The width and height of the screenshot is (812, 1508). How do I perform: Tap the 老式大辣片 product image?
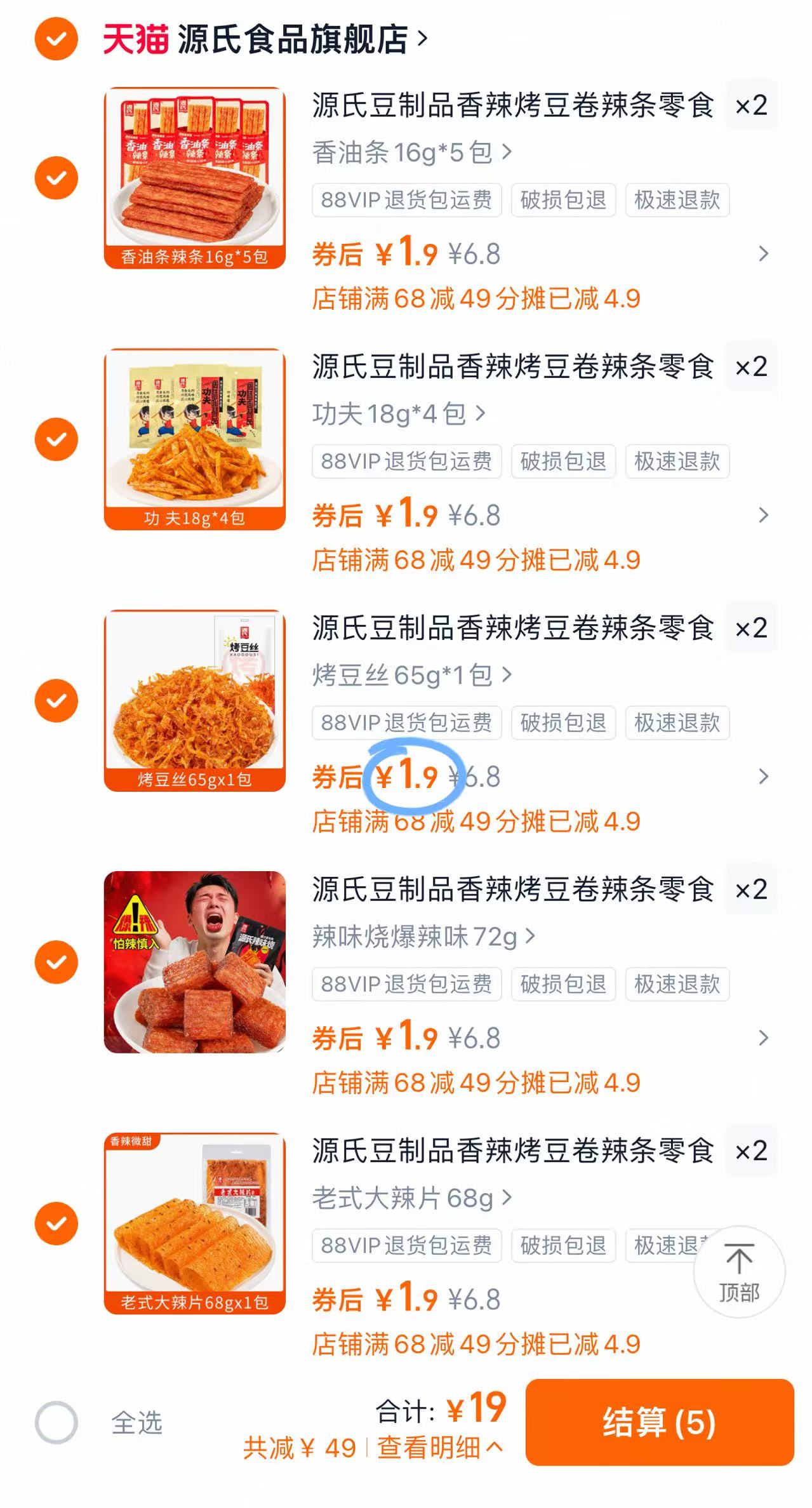pyautogui.click(x=196, y=1222)
